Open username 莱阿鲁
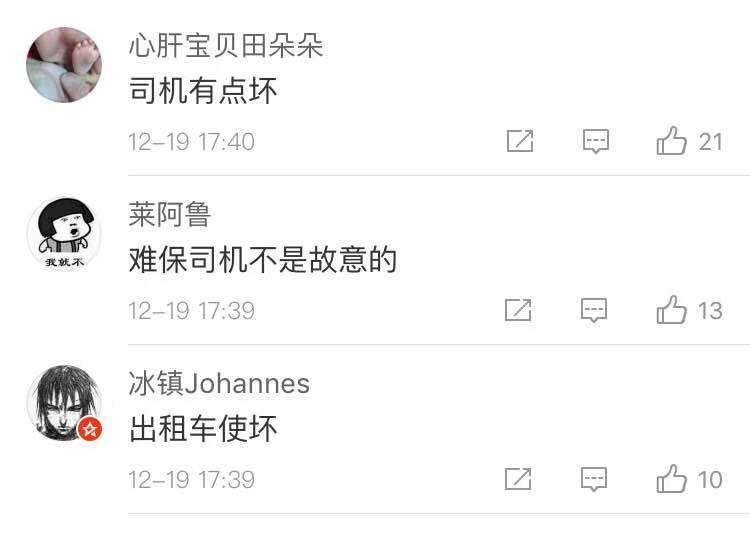Screen dimensions: 750x533 click(170, 214)
